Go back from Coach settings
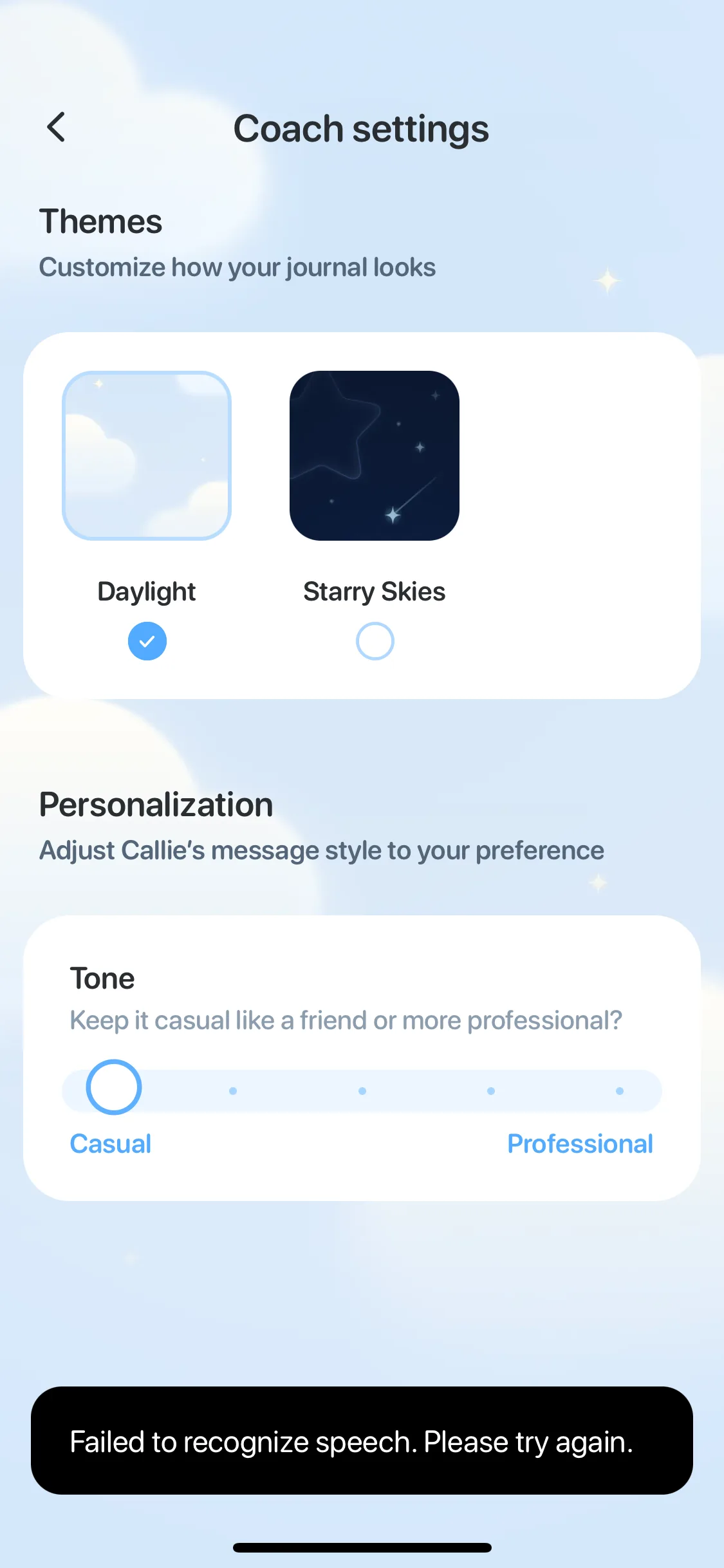The image size is (724, 1568). pyautogui.click(x=57, y=127)
